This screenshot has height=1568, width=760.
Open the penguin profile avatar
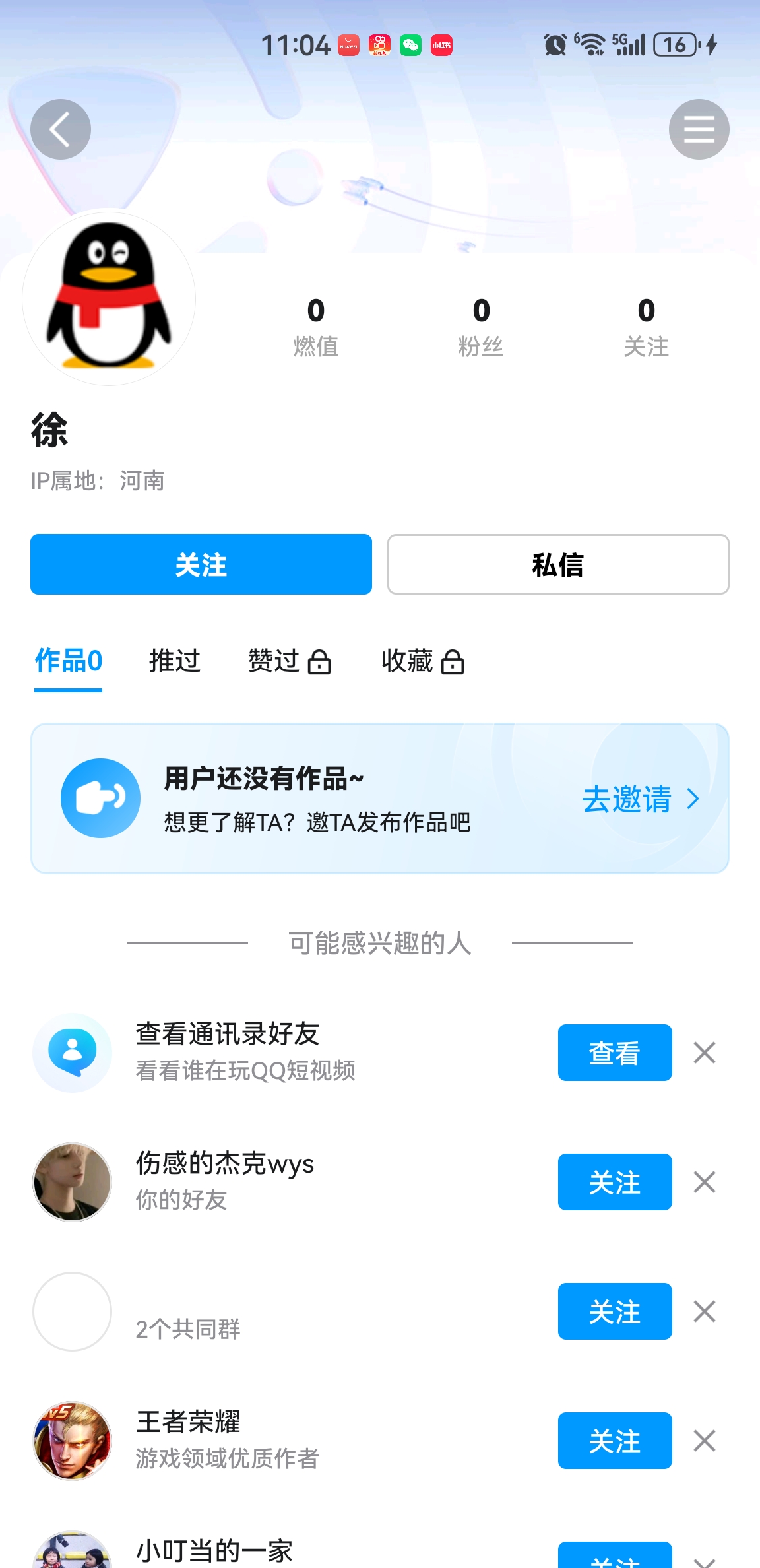click(109, 298)
